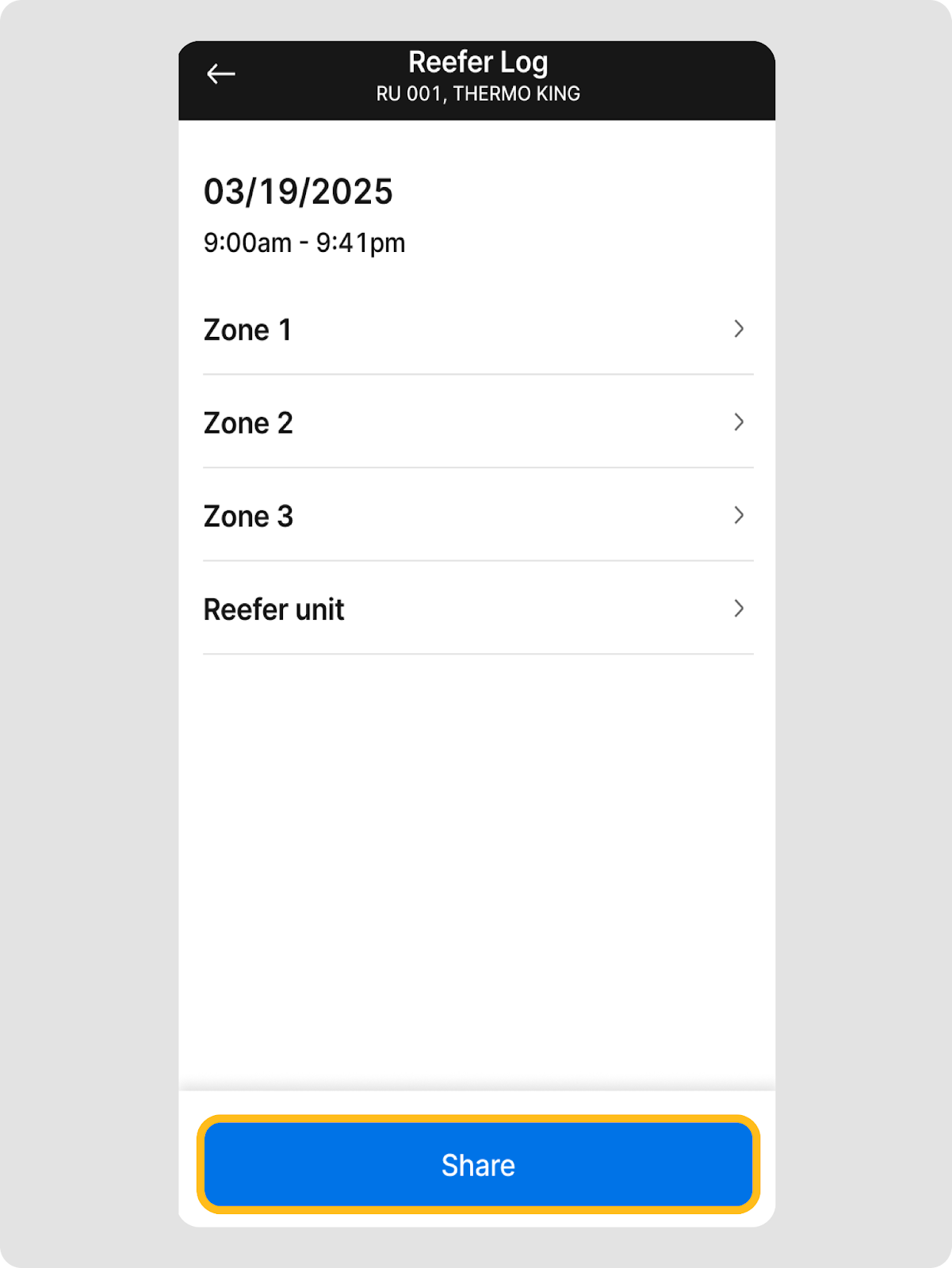Open the Reefer unit row
Image resolution: width=952 pixels, height=1268 pixels.
click(x=477, y=609)
